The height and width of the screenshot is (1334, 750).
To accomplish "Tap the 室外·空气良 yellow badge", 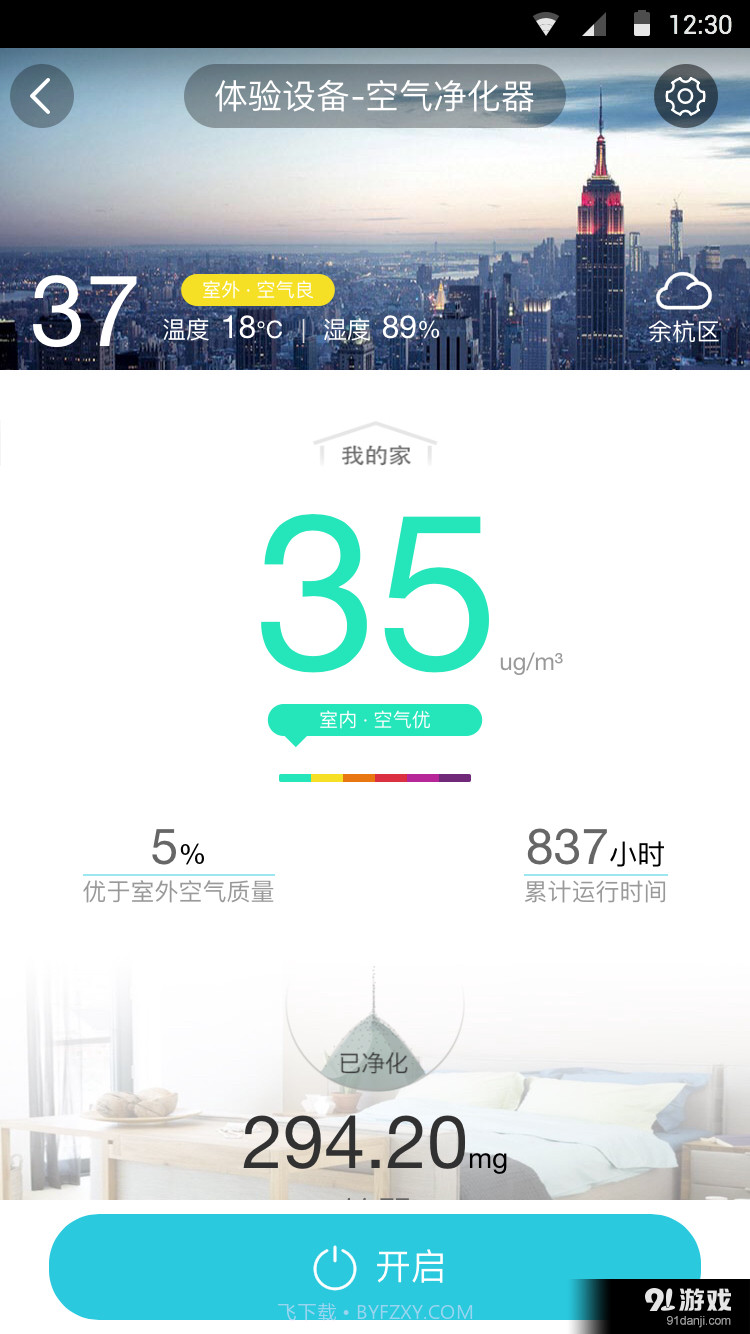I will click(258, 290).
